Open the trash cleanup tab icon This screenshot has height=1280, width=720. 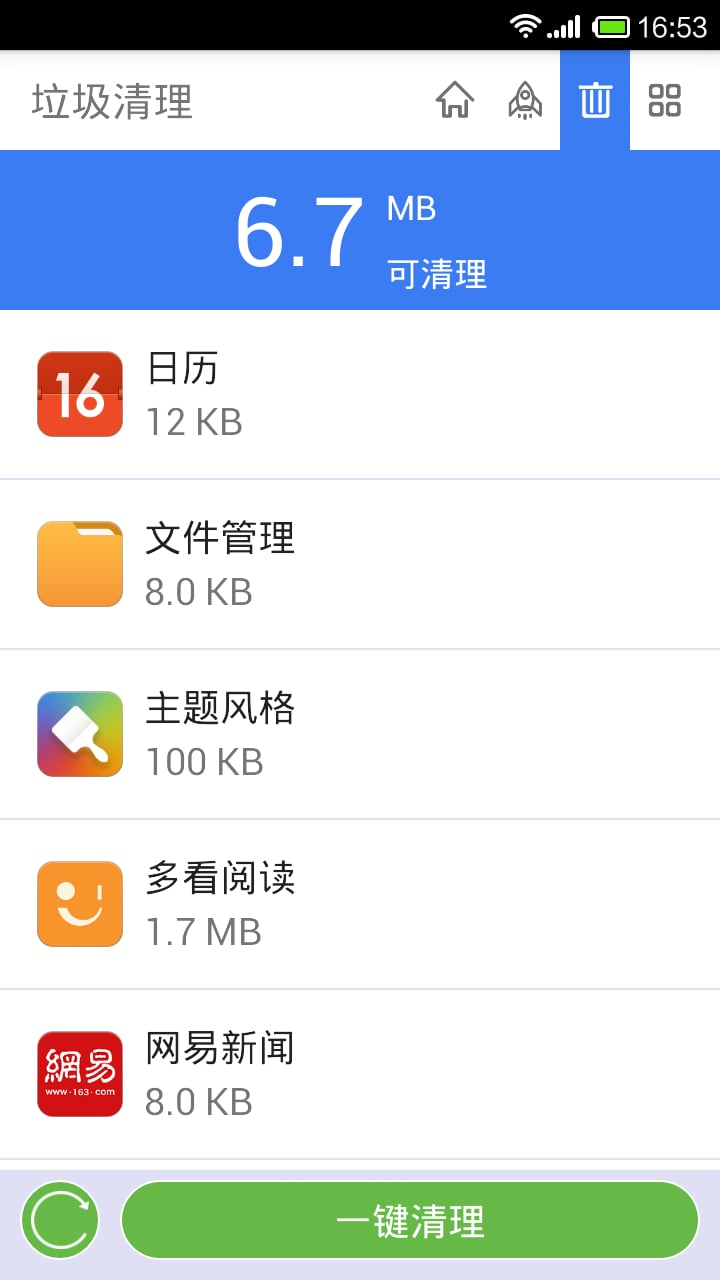pos(595,100)
